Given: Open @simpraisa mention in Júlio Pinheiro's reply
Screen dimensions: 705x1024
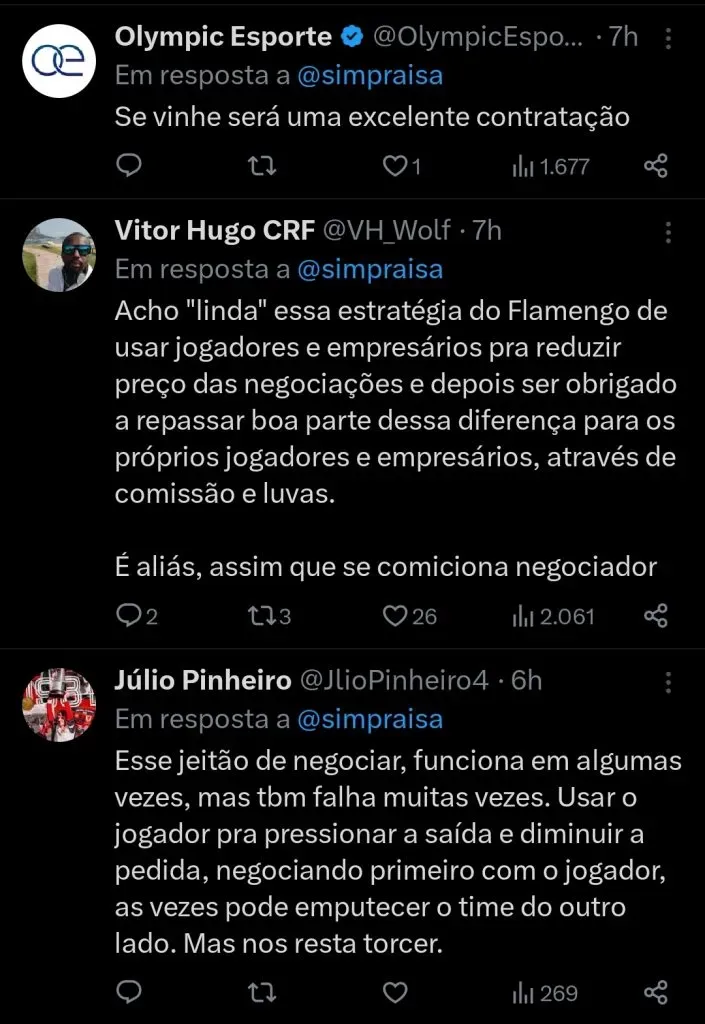Looking at the screenshot, I should click(370, 719).
